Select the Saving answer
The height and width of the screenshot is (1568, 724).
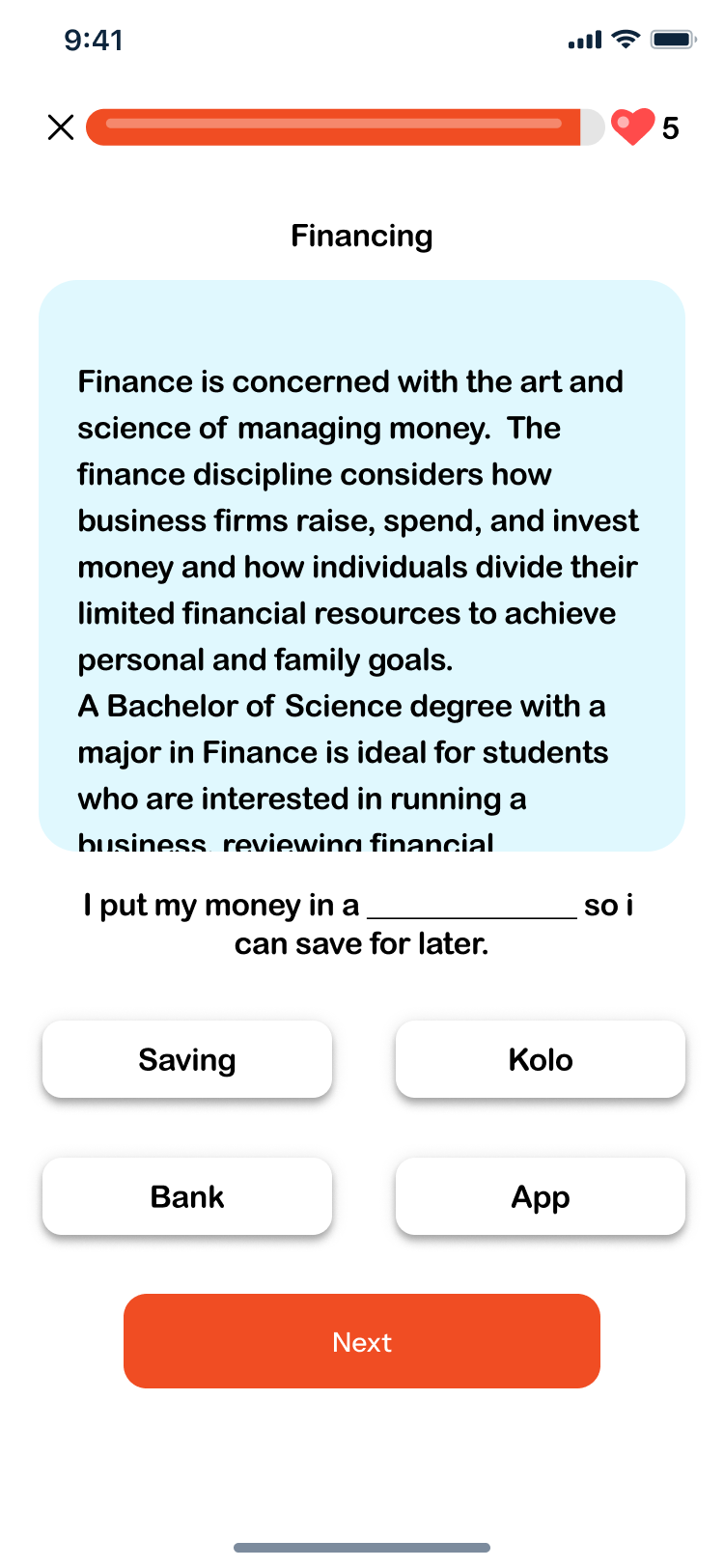187,1059
